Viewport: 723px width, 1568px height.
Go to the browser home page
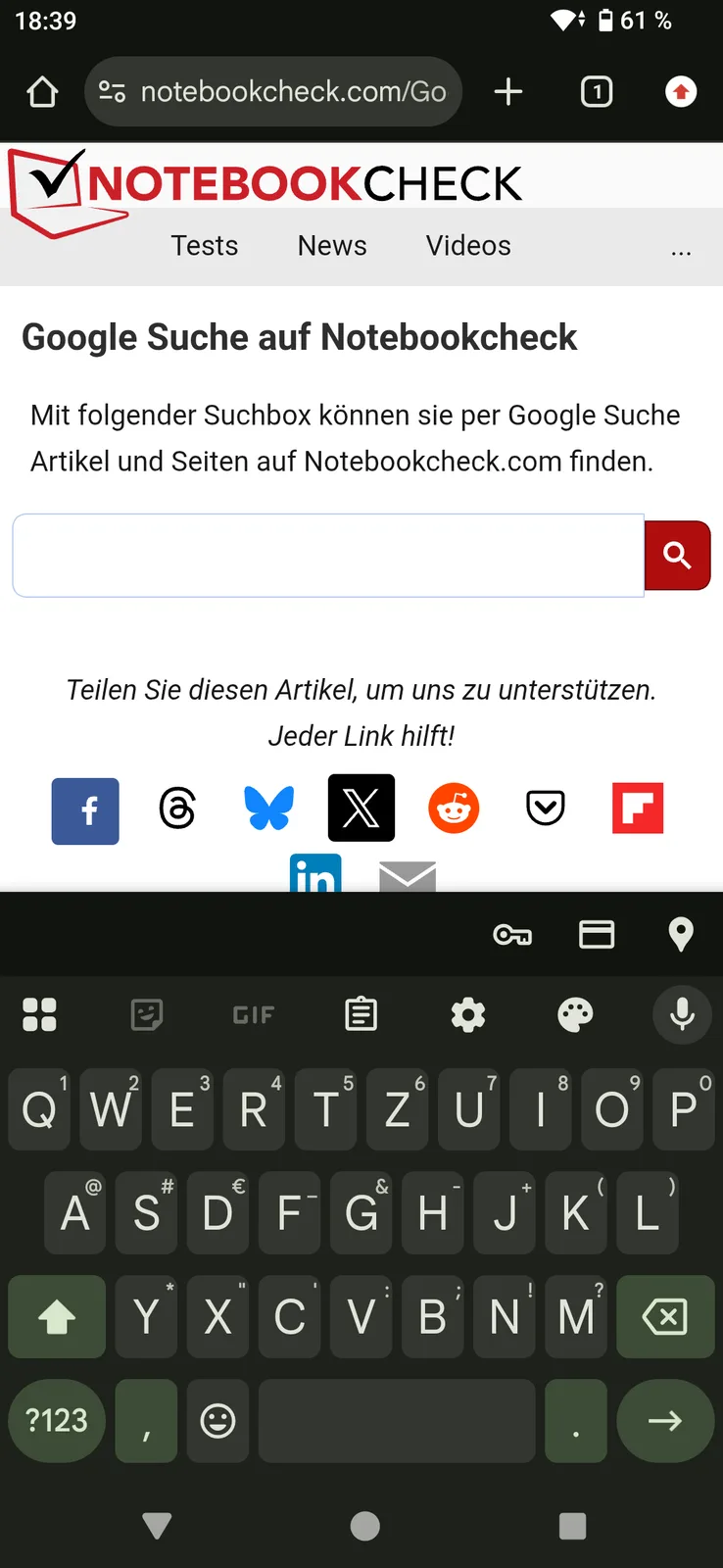(42, 92)
